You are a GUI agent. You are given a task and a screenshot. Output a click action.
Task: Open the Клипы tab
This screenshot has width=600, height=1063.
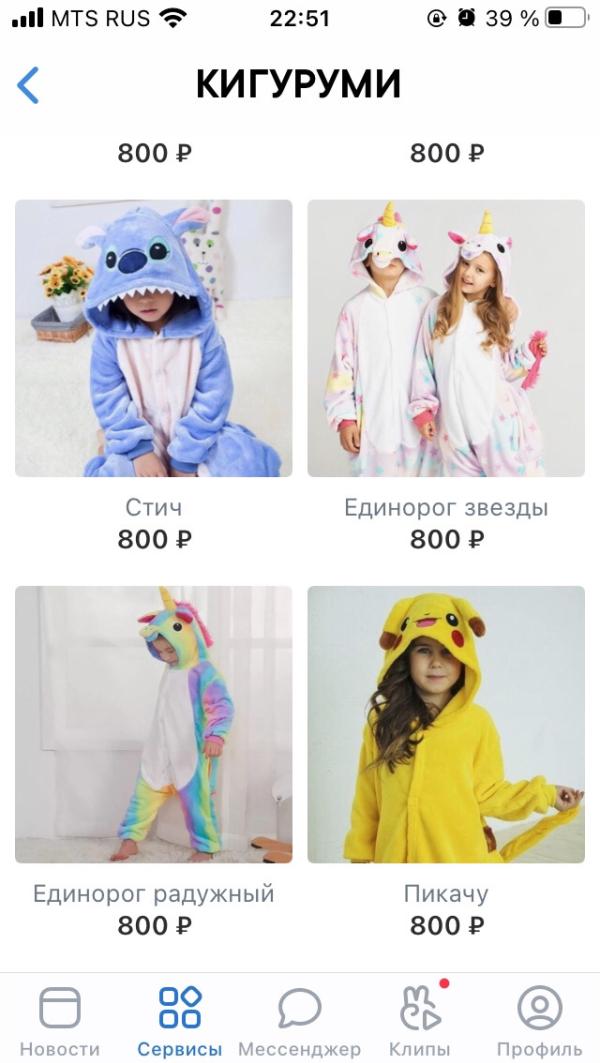[420, 1020]
